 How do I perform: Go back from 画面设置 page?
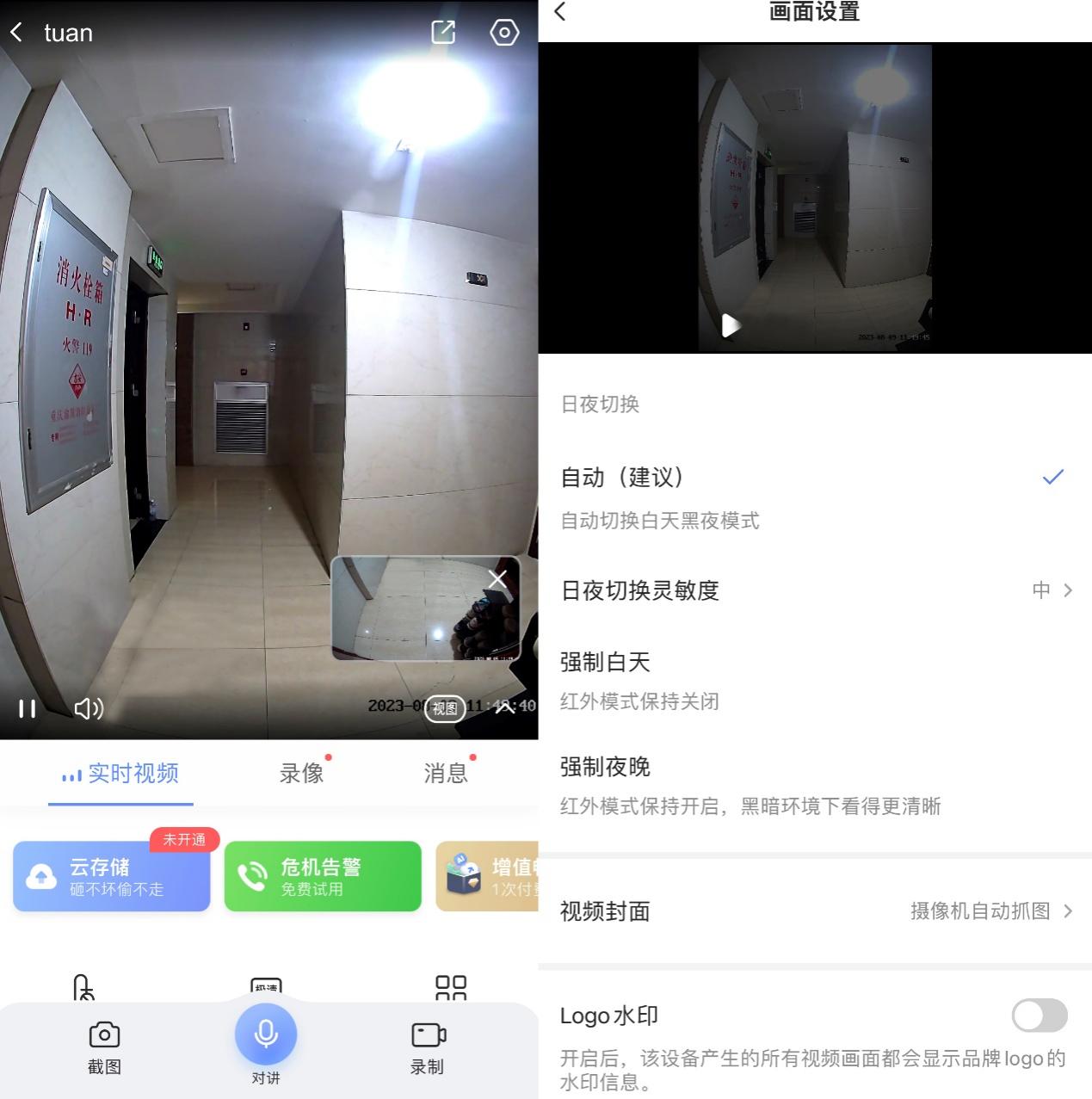pos(560,12)
